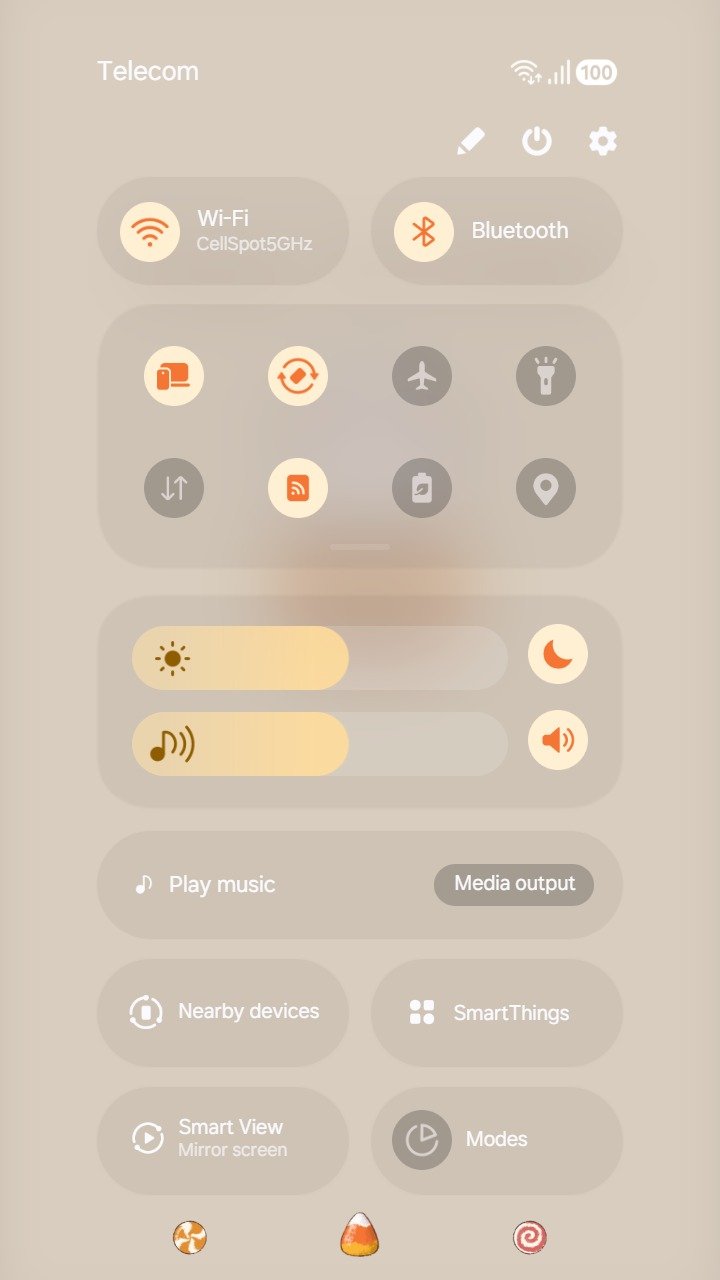Toggle dark mode moon icon
This screenshot has width=720, height=1280.
coord(558,654)
